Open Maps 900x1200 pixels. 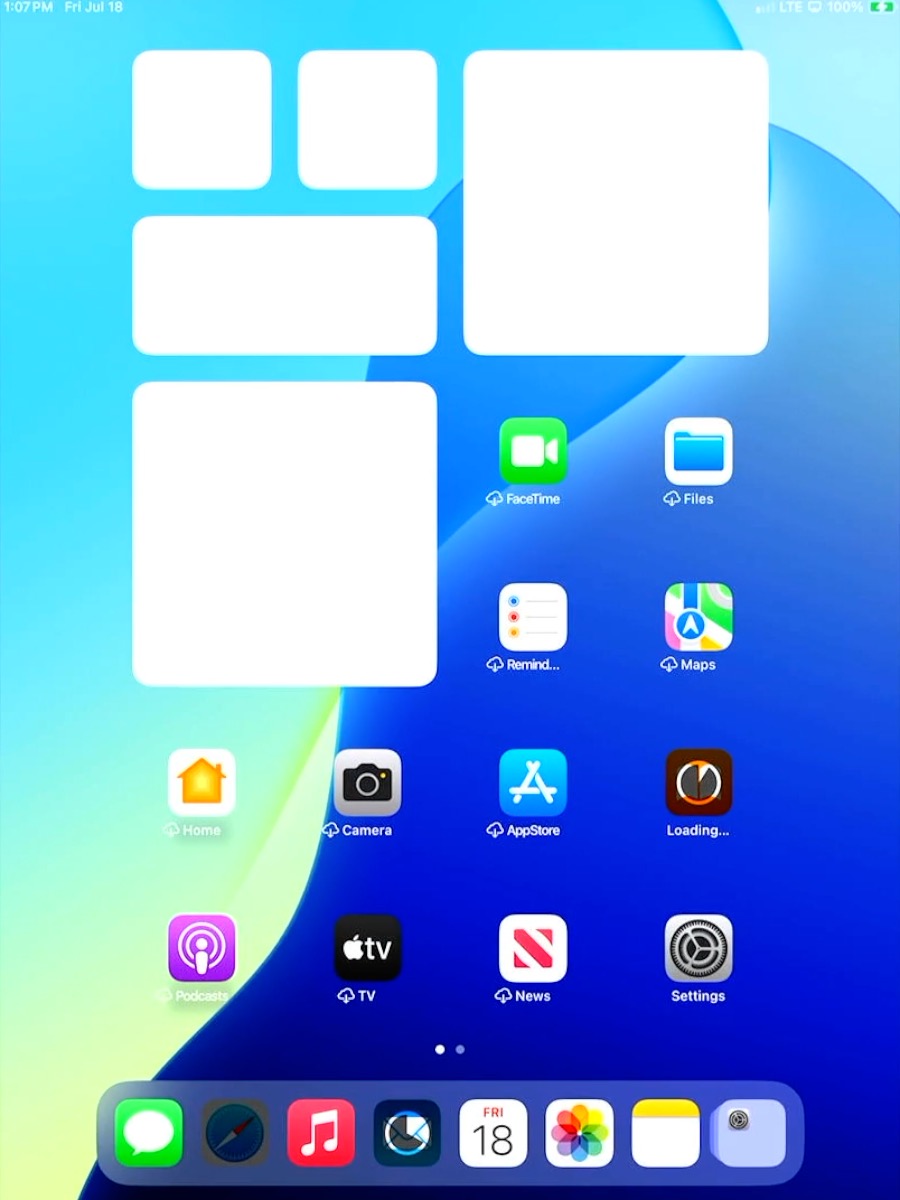pos(698,617)
